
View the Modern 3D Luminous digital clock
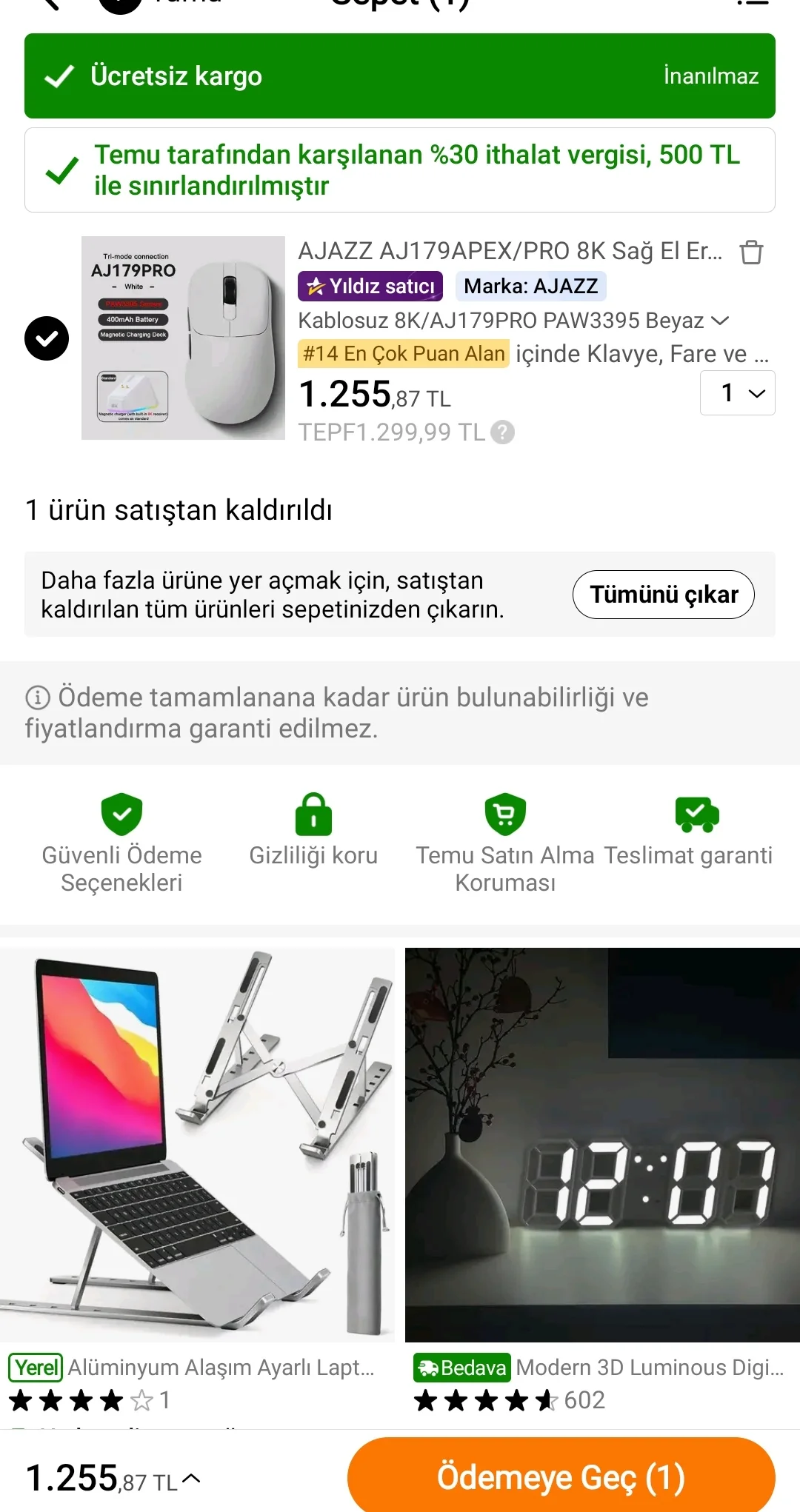point(602,1145)
